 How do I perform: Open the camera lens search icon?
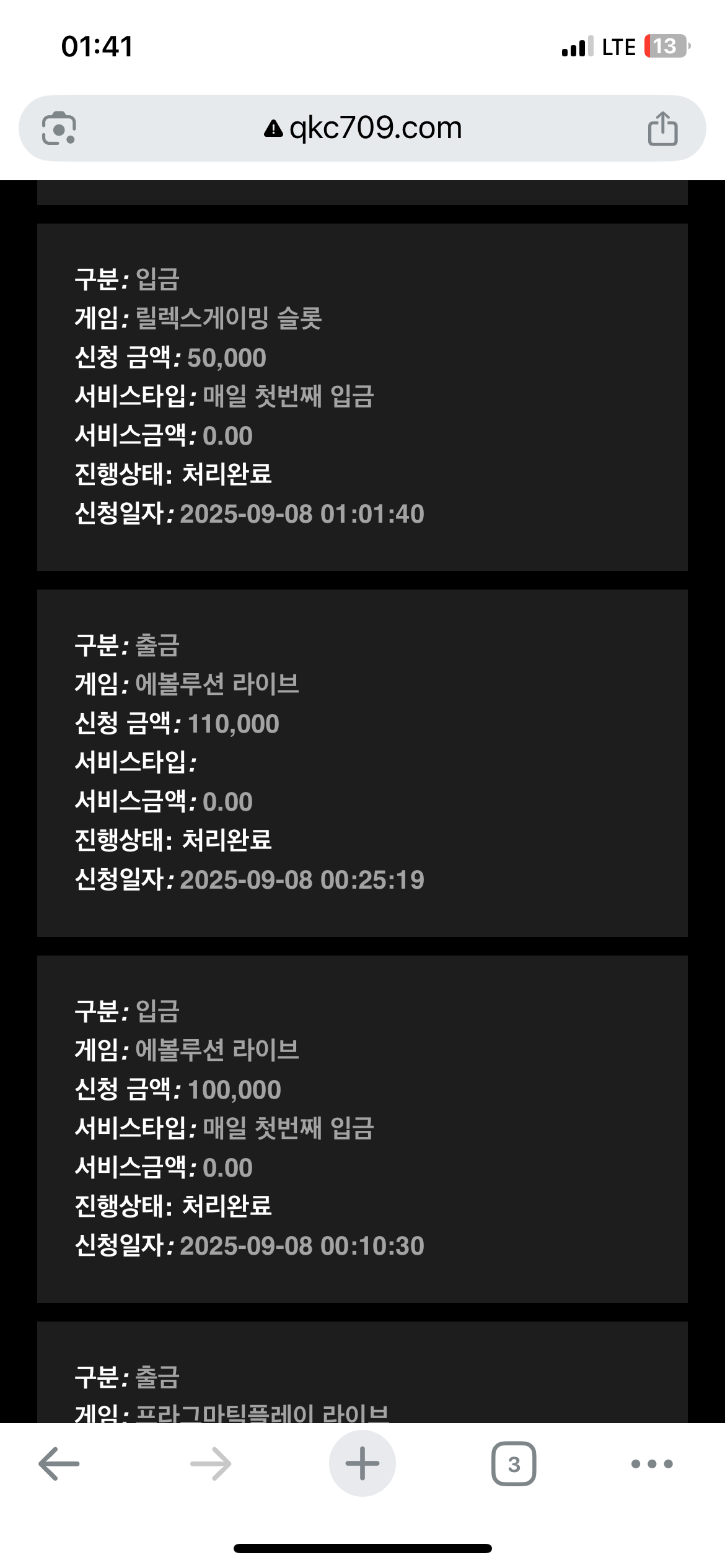tap(59, 128)
